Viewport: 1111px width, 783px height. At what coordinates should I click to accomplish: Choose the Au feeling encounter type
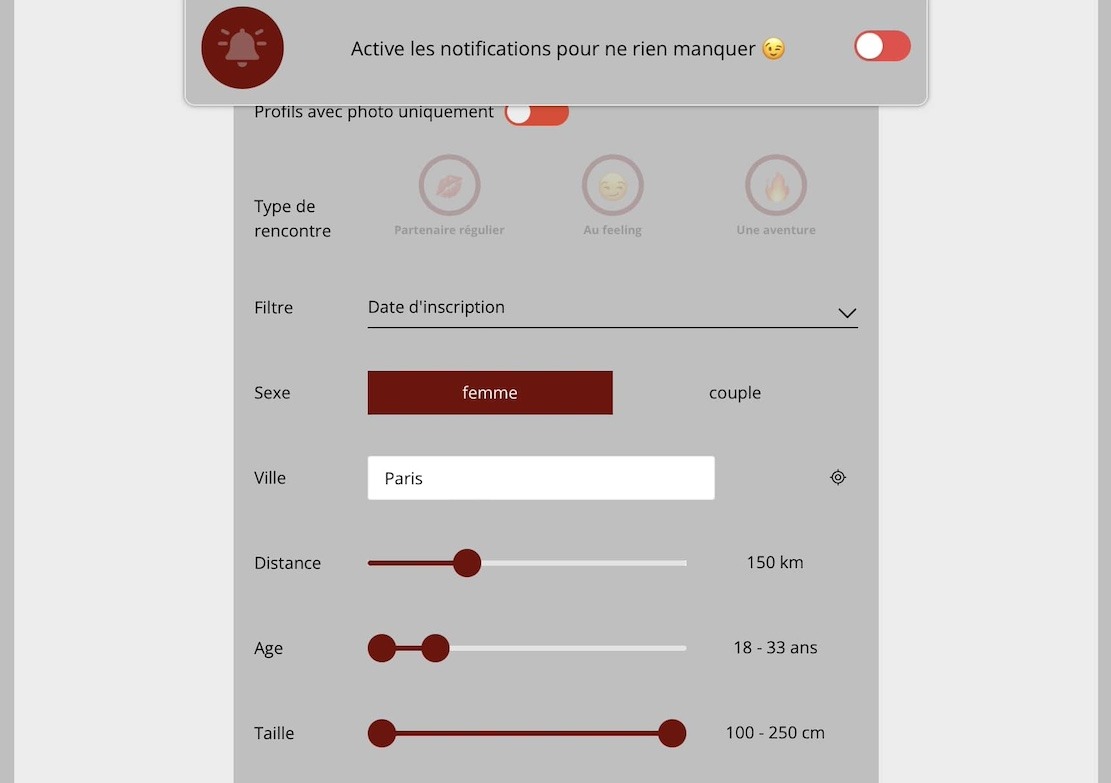pos(612,186)
